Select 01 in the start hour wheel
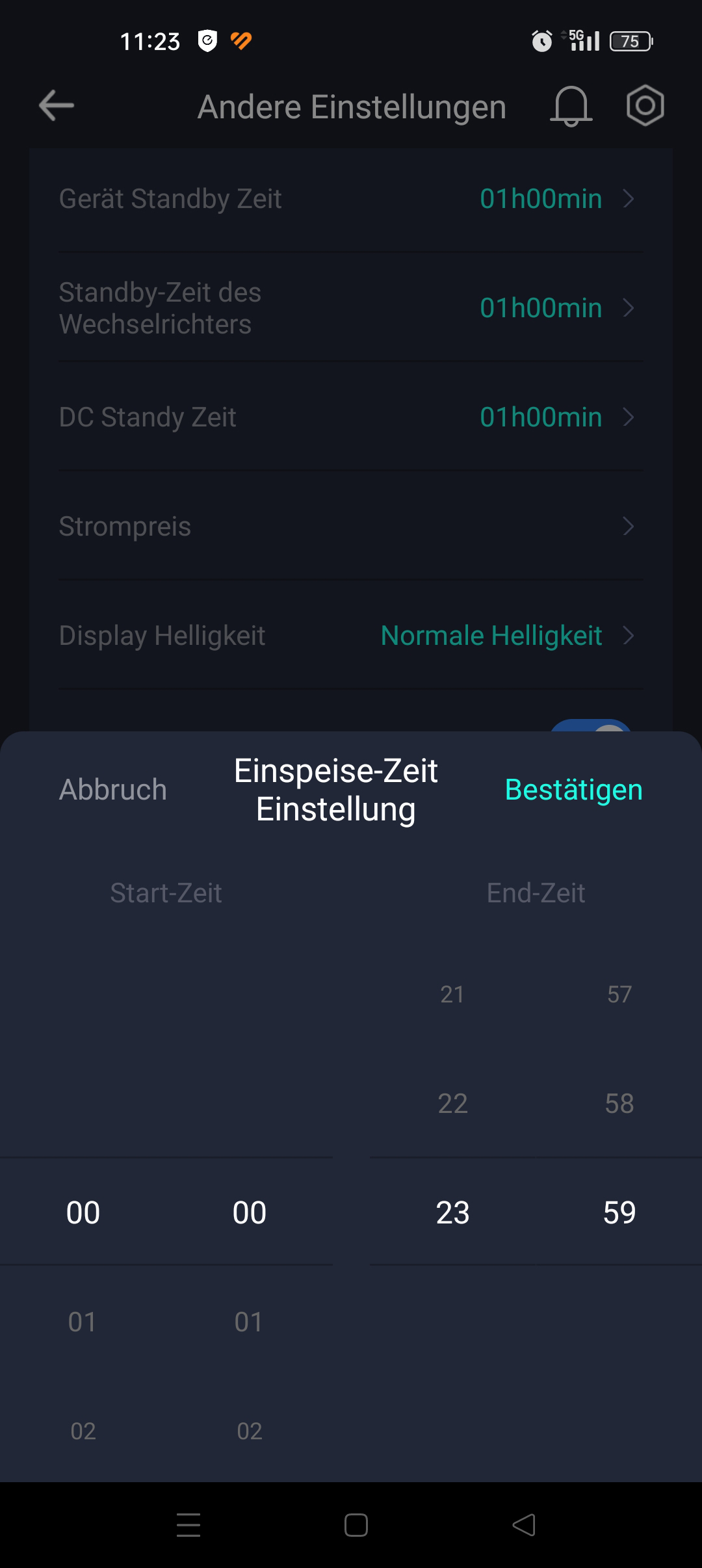 pos(83,1322)
